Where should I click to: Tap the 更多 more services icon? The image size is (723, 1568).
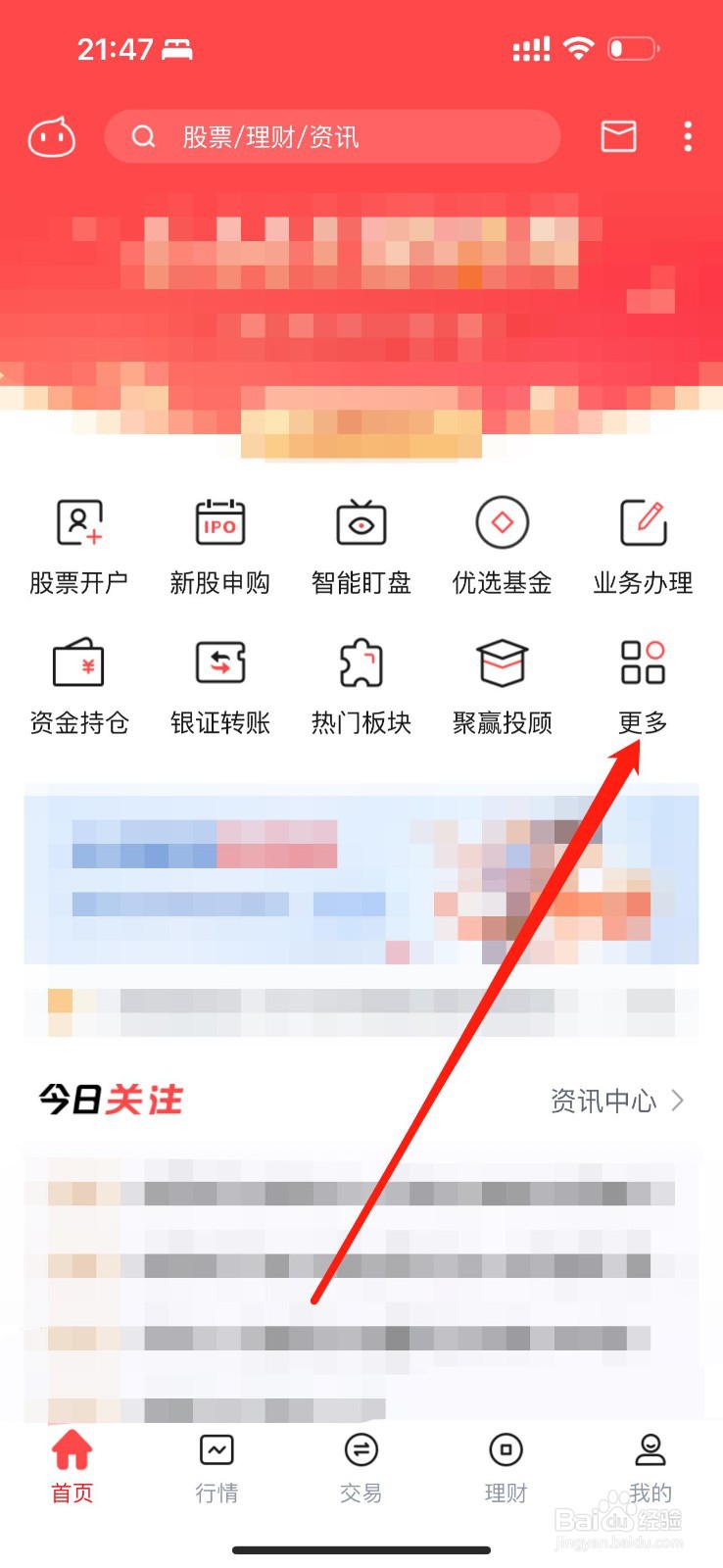[643, 684]
